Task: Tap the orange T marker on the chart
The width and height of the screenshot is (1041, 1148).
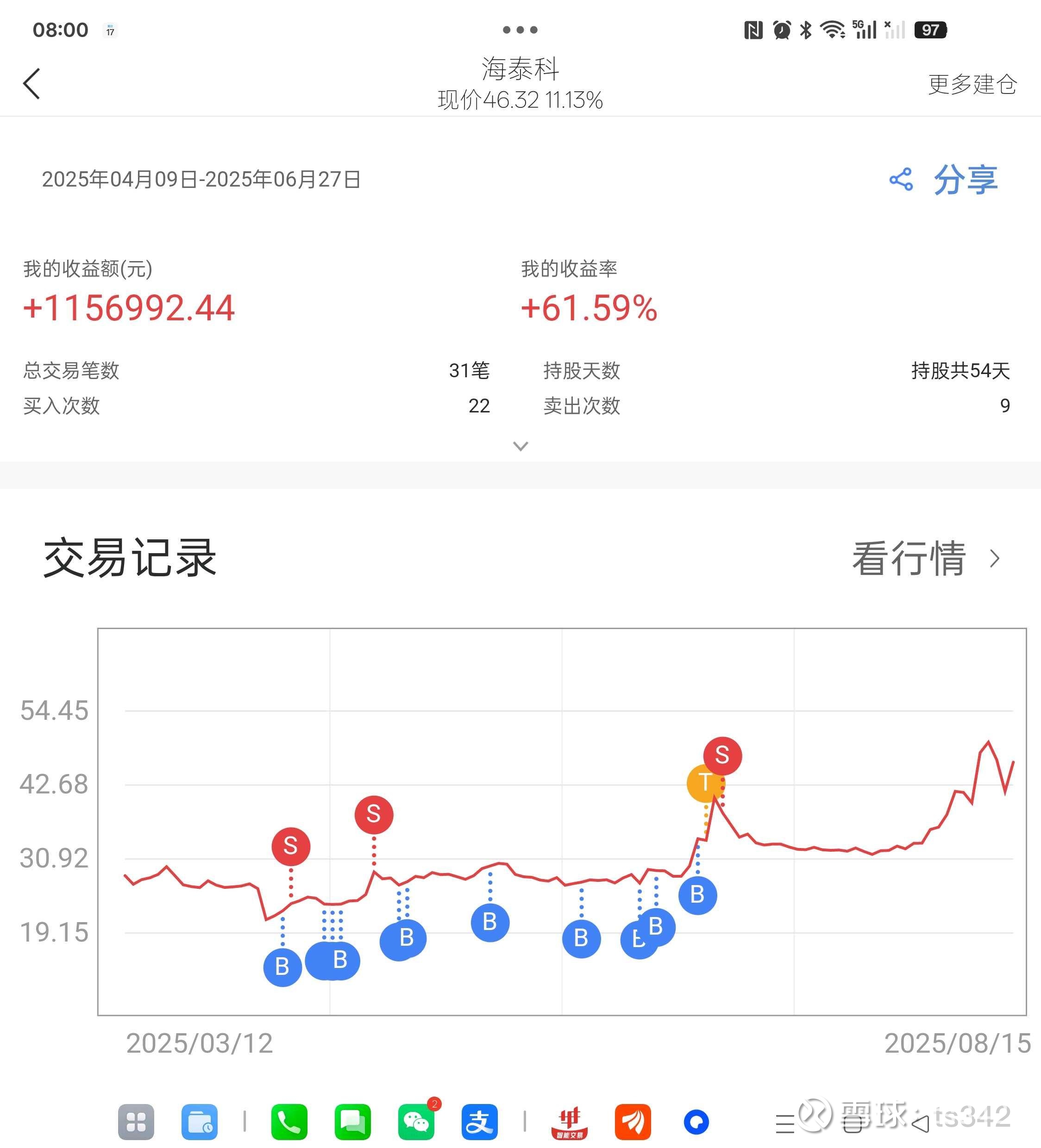Action: (705, 783)
